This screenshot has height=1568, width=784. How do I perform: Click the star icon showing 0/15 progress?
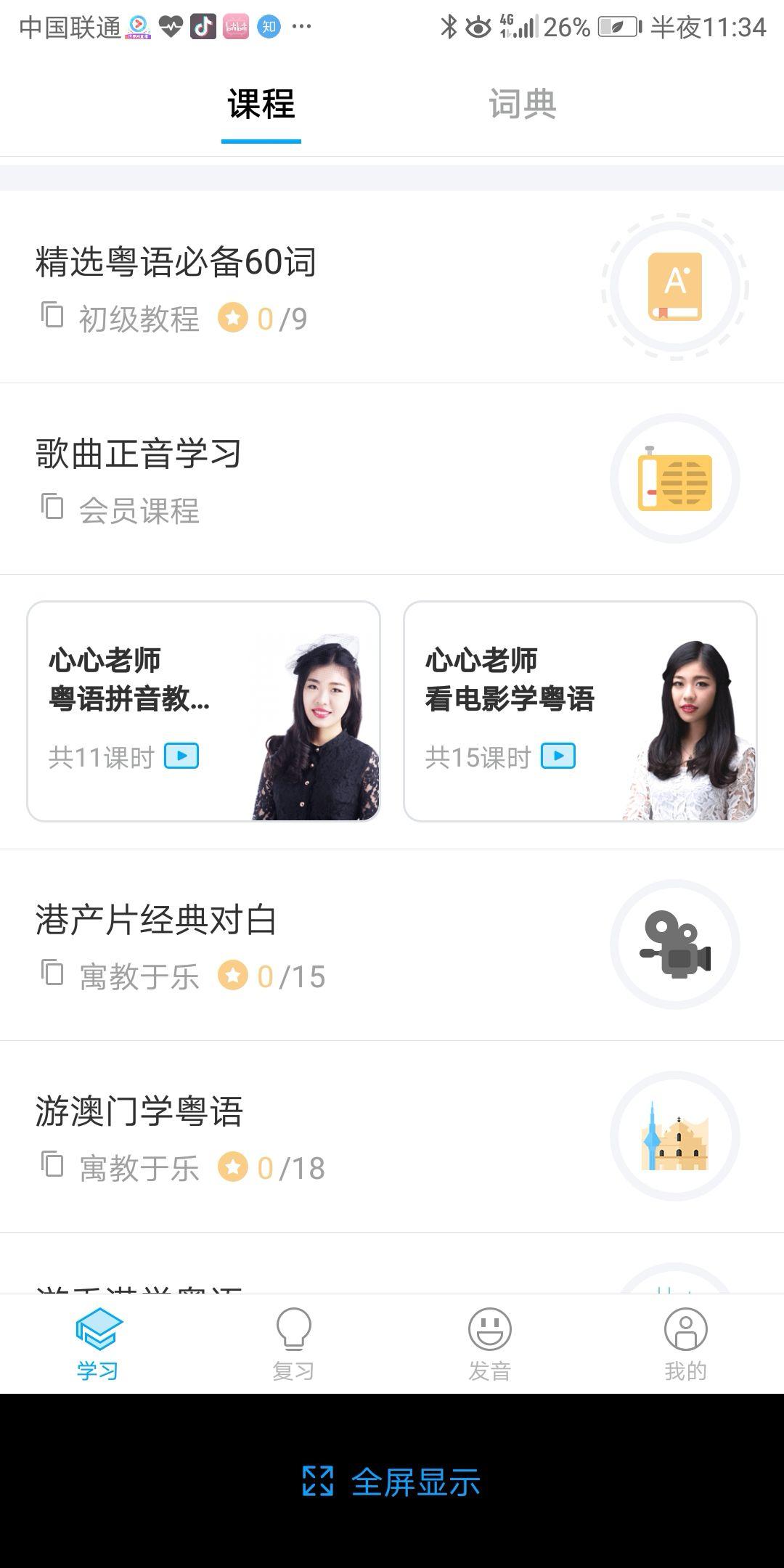click(233, 976)
